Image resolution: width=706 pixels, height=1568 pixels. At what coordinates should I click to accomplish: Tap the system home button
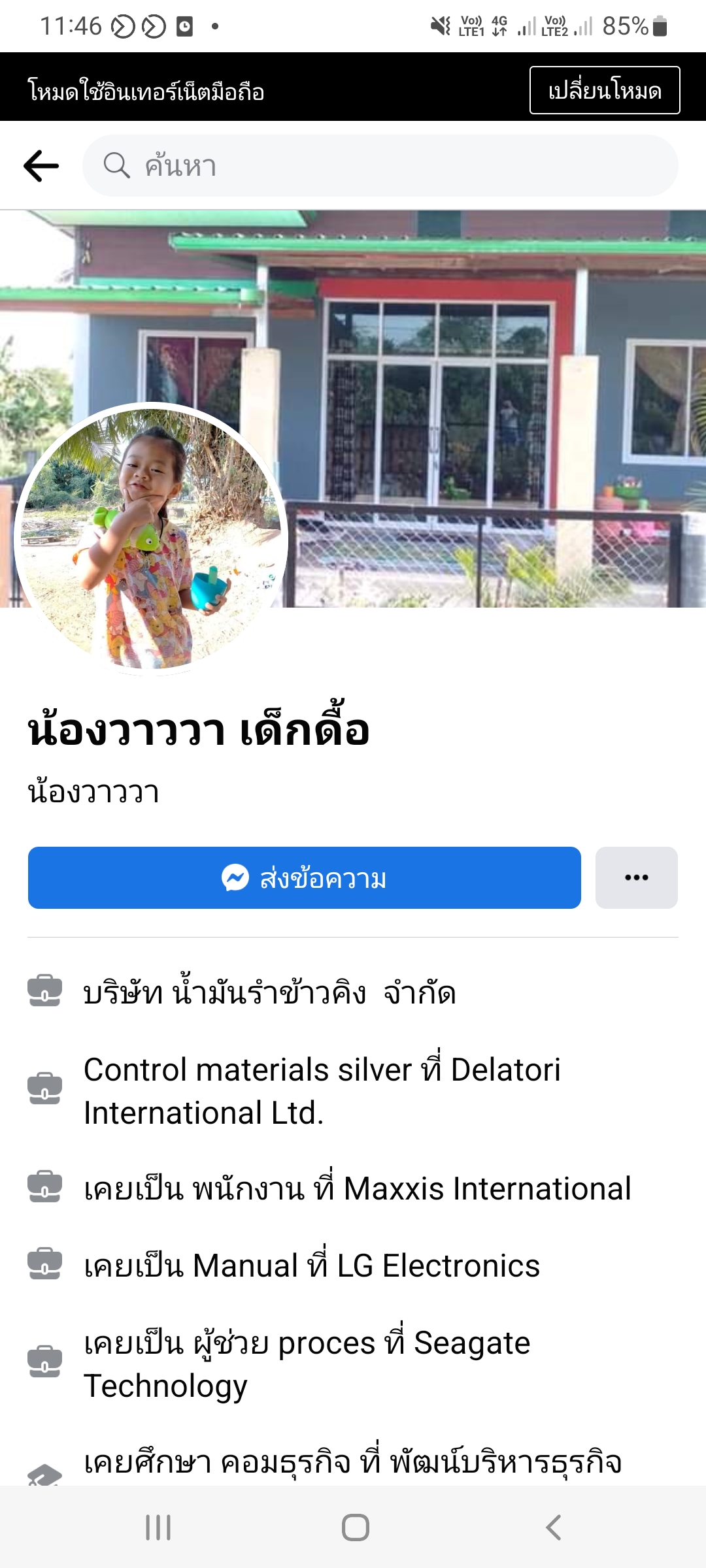point(355,1527)
